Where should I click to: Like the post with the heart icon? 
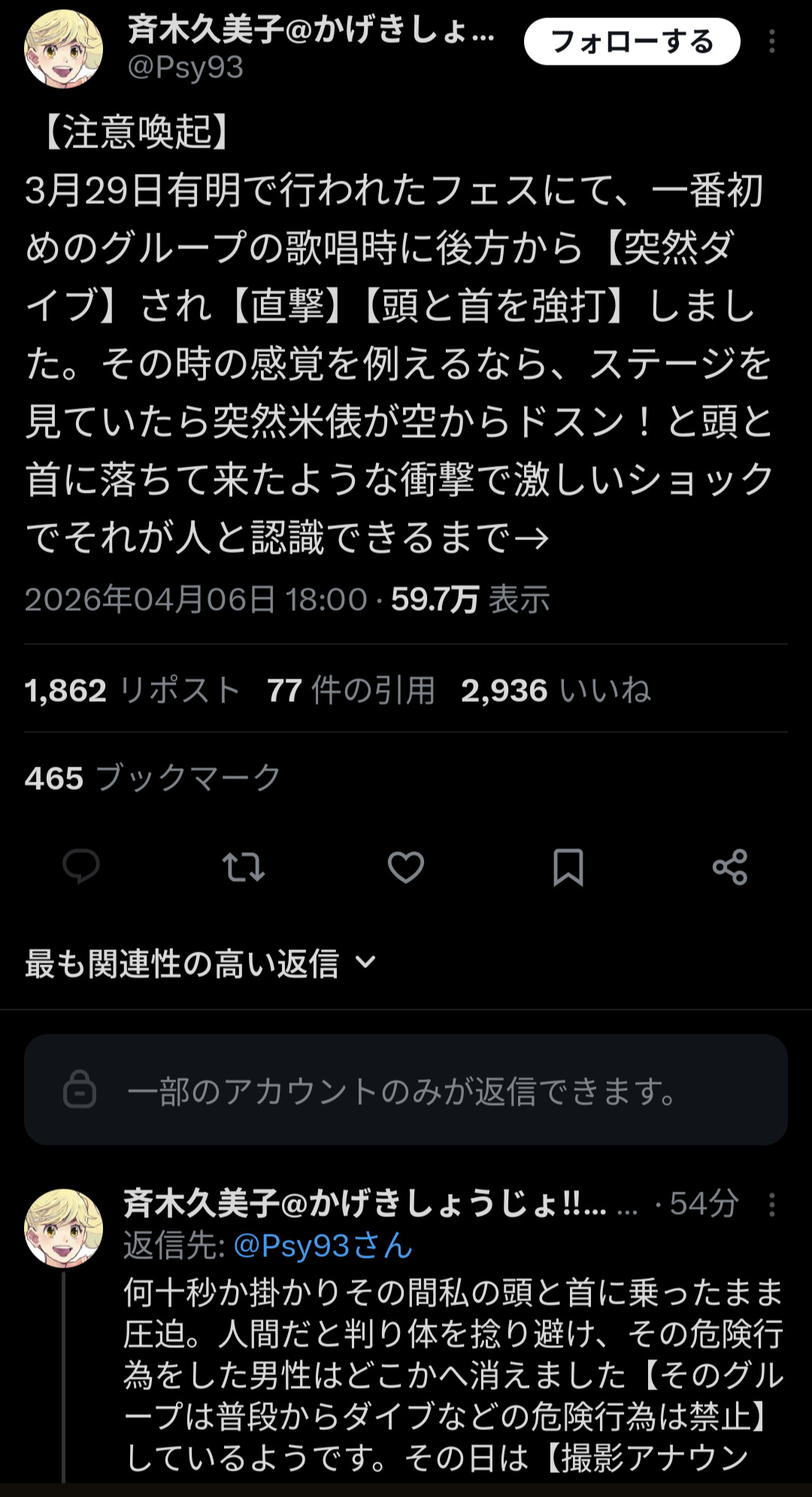(x=406, y=867)
